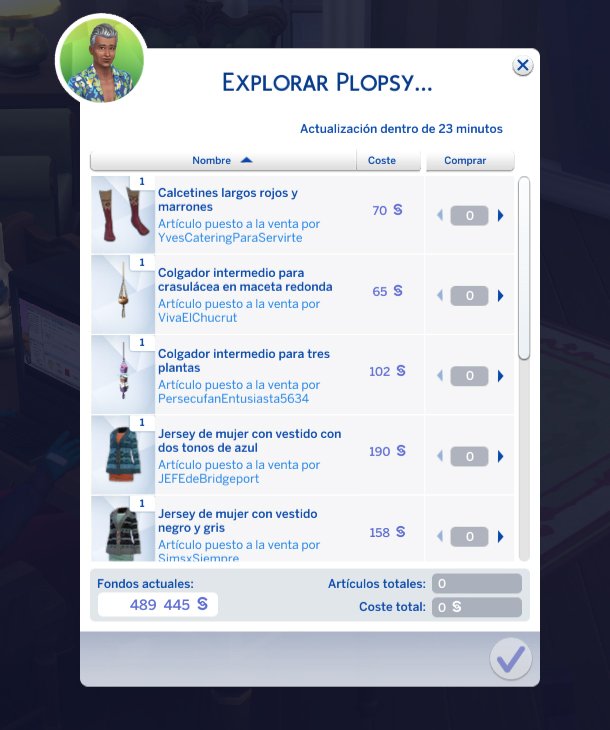Close the Explorar Plopsy dialog
This screenshot has height=730, width=610.
pyautogui.click(x=522, y=66)
